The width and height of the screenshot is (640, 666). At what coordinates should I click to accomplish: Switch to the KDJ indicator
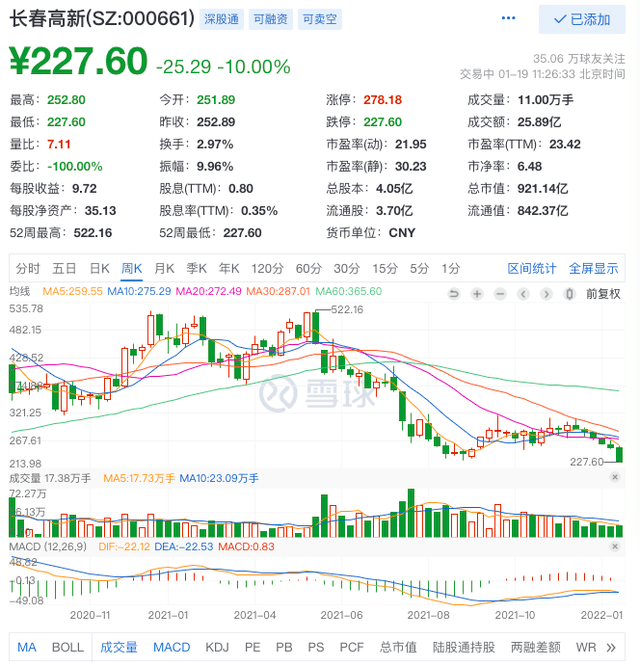219,647
